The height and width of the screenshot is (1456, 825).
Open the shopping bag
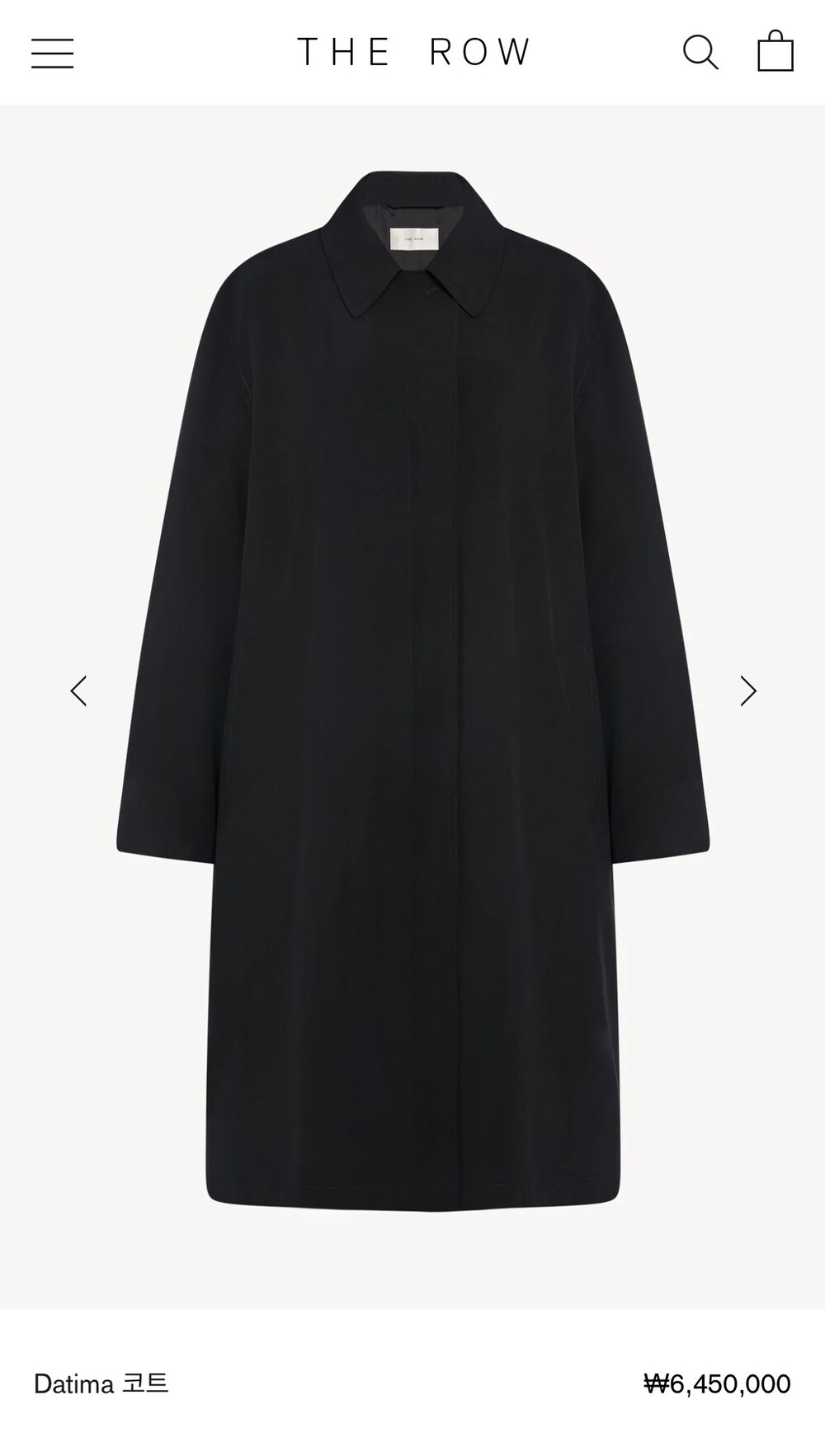775,51
